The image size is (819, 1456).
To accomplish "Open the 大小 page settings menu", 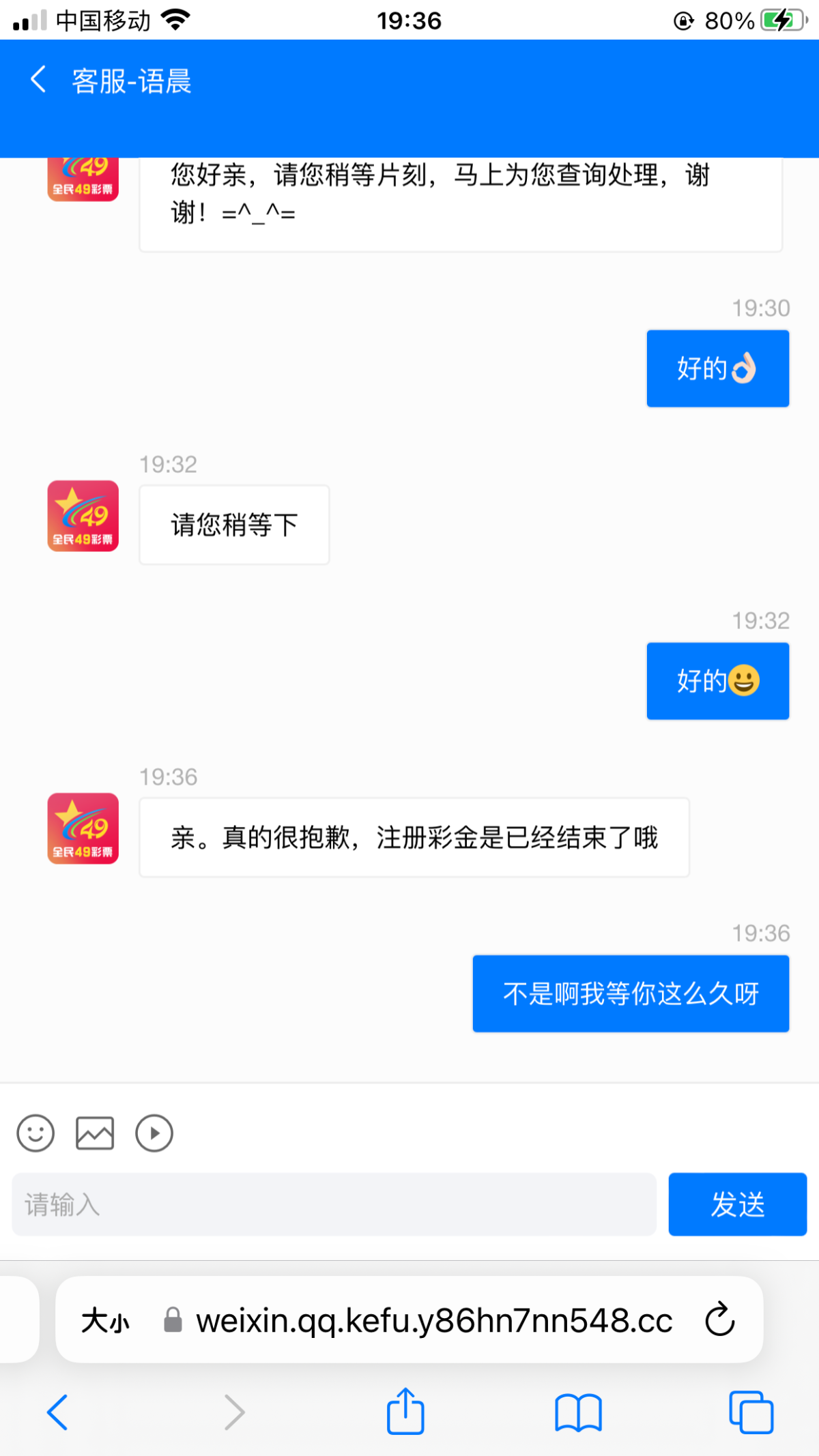I will [x=106, y=1321].
